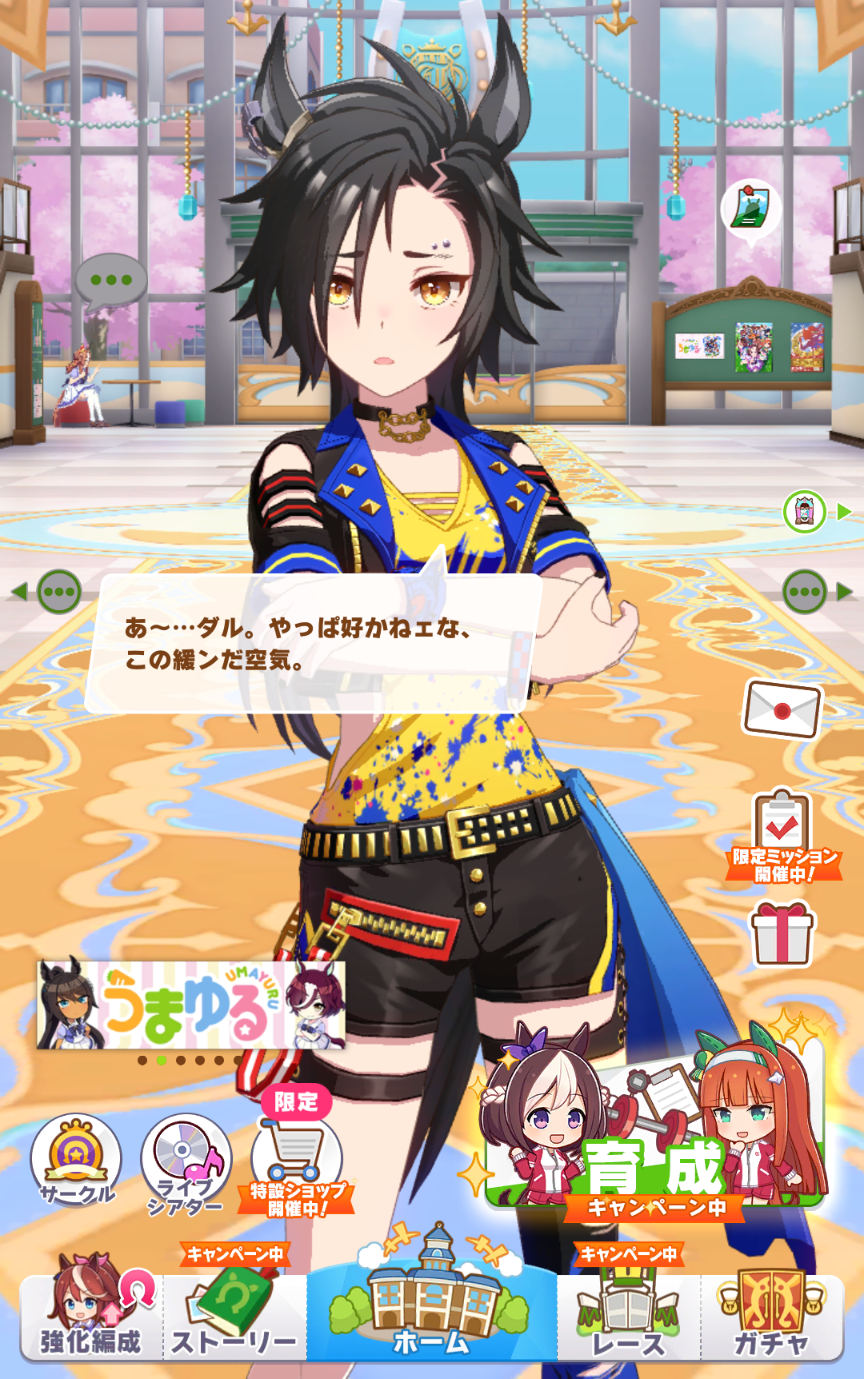This screenshot has width=864, height=1379.
Task: Open ライブシアター
Action: pyautogui.click(x=186, y=1162)
